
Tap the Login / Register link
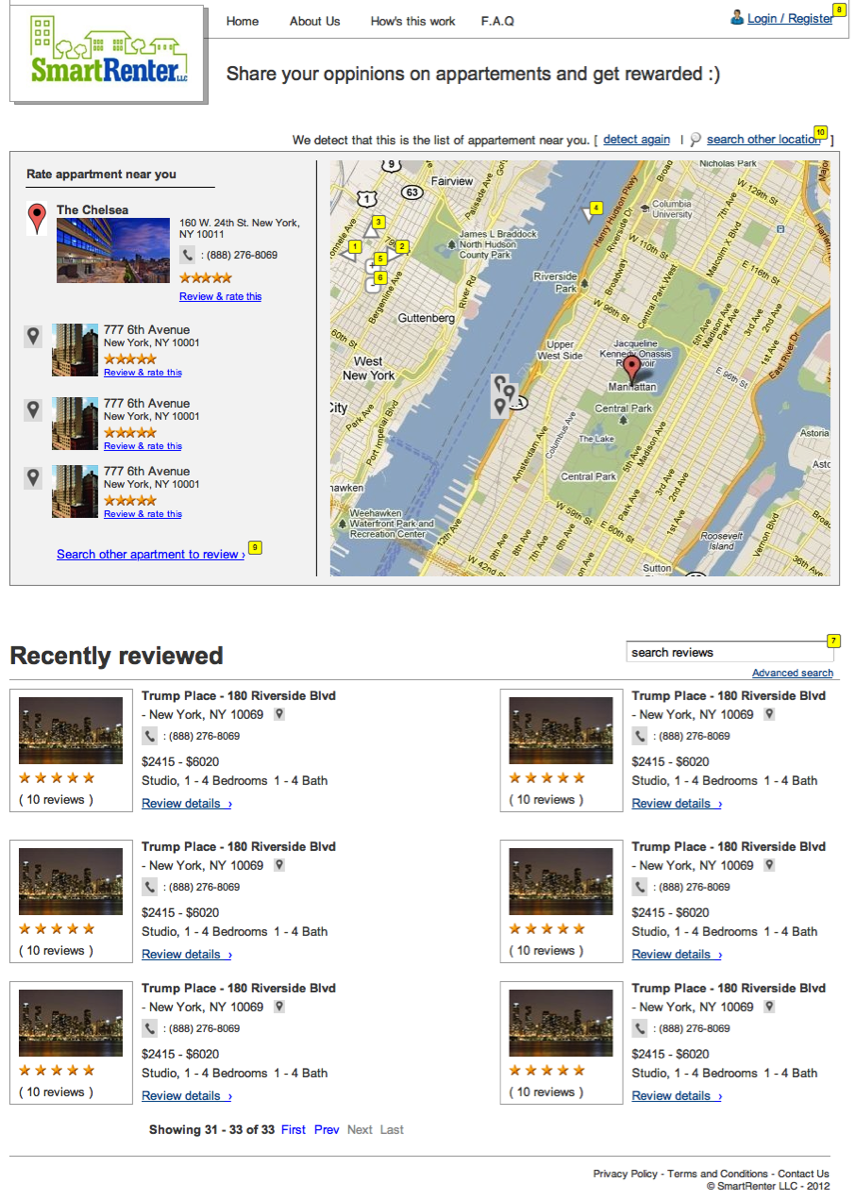pos(789,18)
